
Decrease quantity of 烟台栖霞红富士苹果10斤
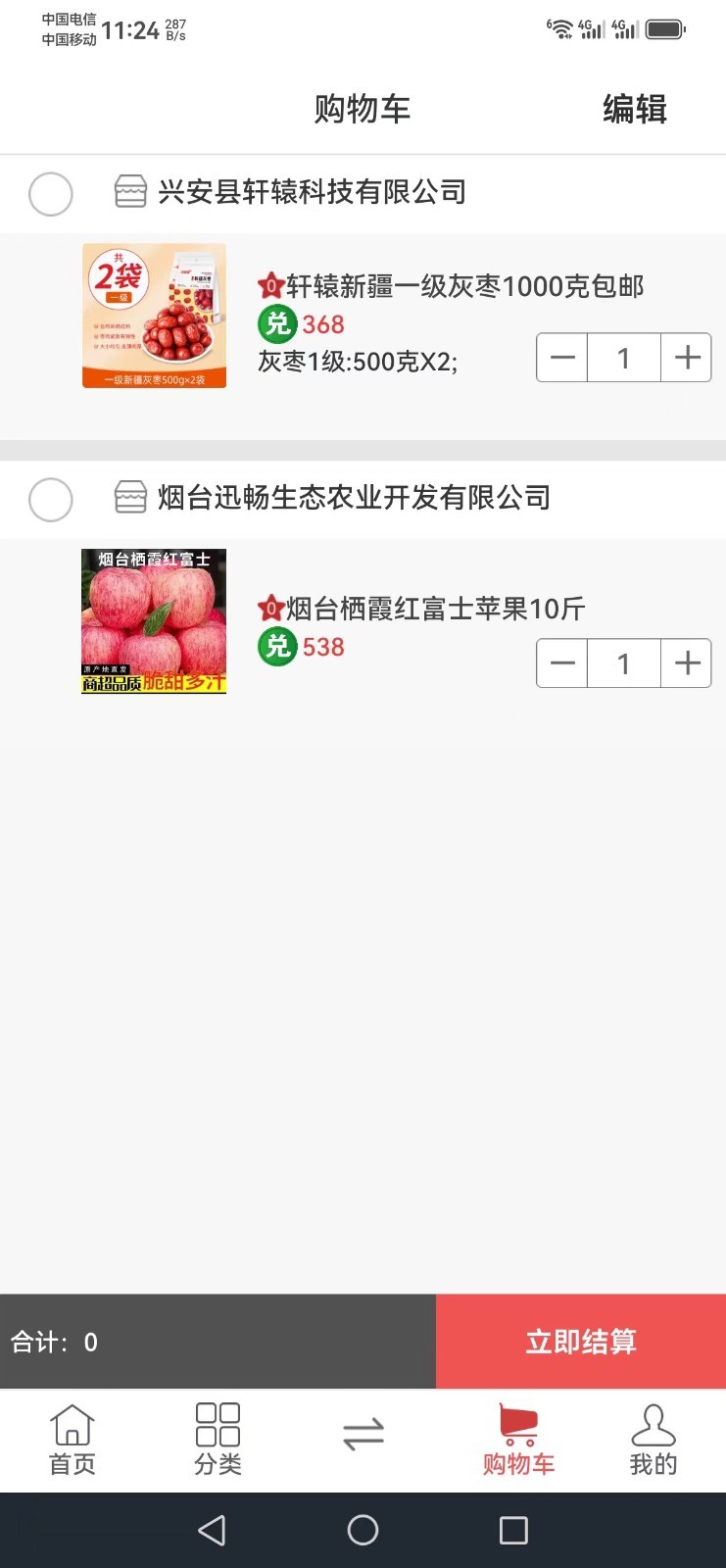click(x=562, y=663)
